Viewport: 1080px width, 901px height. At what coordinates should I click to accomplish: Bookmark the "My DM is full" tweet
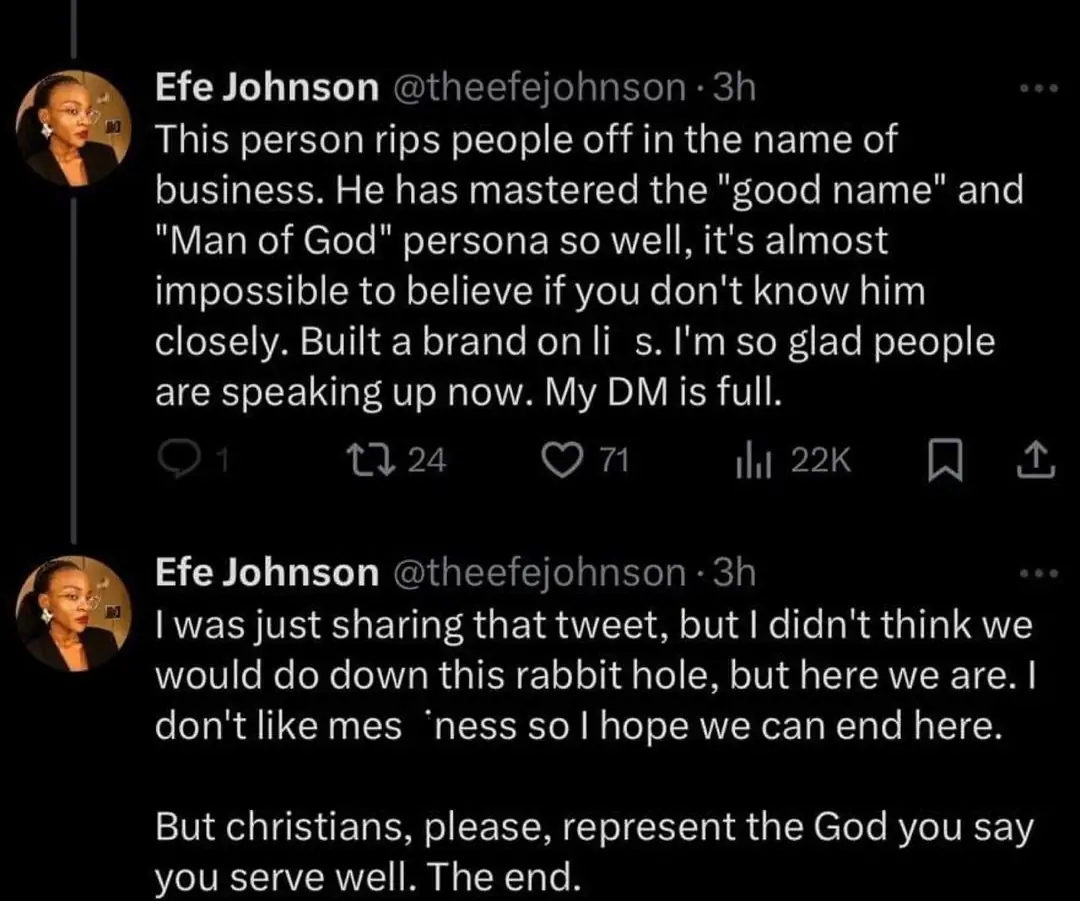(x=945, y=459)
